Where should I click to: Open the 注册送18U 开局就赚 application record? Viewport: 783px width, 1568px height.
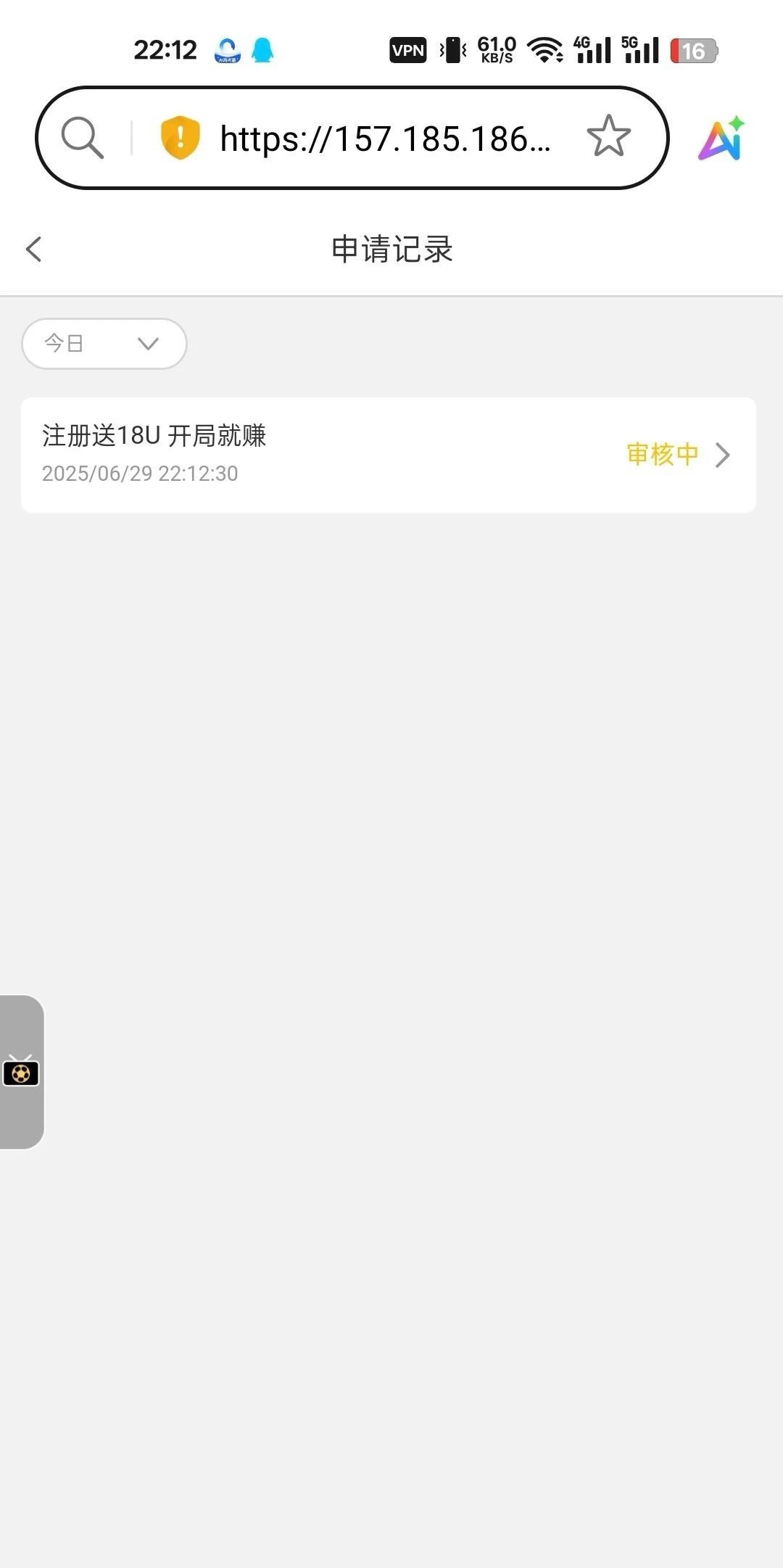click(388, 455)
